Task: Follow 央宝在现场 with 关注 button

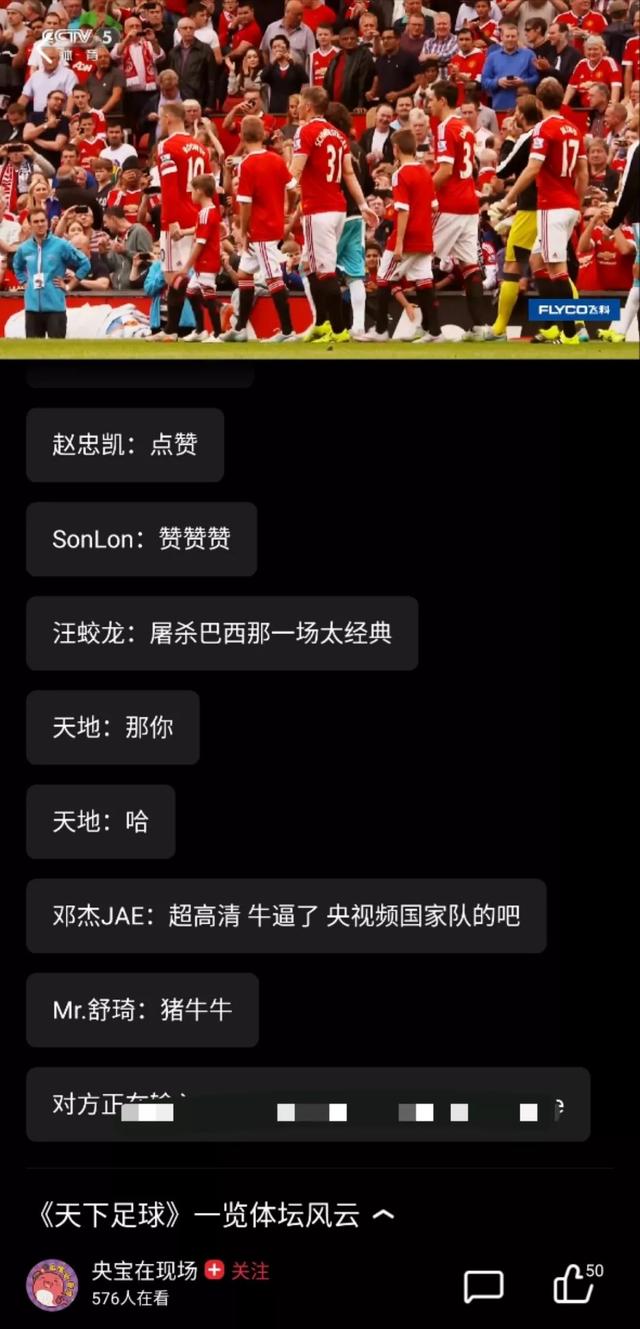Action: point(238,1270)
